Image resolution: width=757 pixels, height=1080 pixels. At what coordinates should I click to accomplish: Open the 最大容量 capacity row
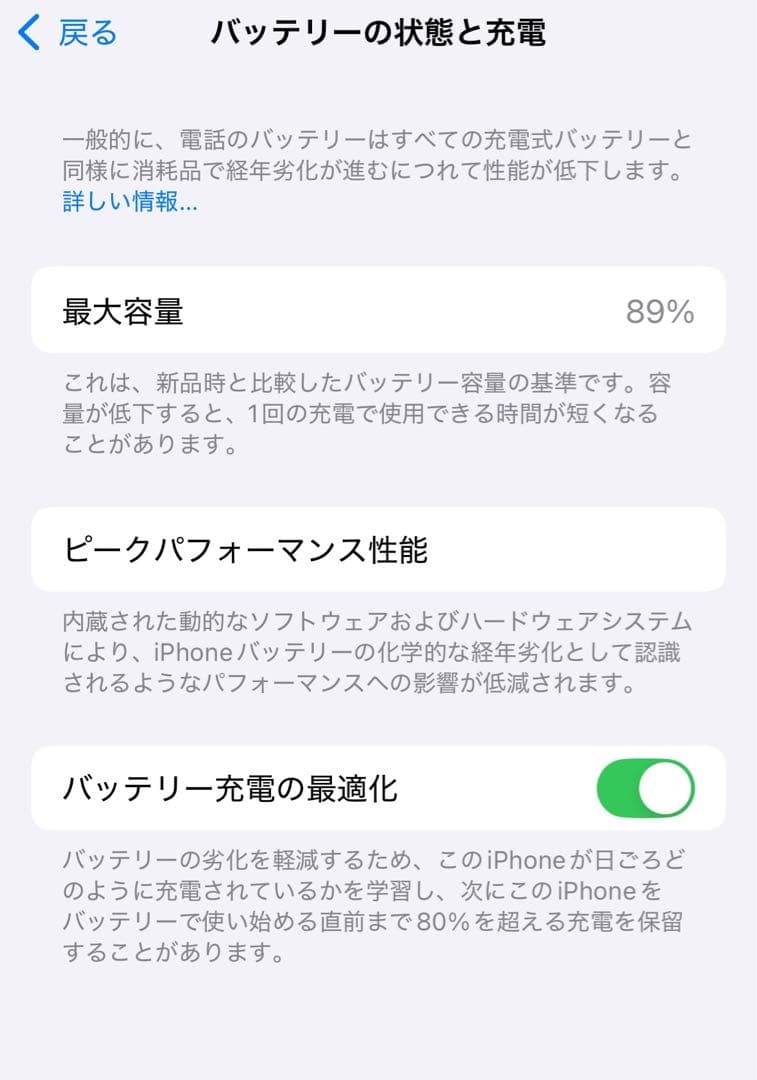[378, 310]
